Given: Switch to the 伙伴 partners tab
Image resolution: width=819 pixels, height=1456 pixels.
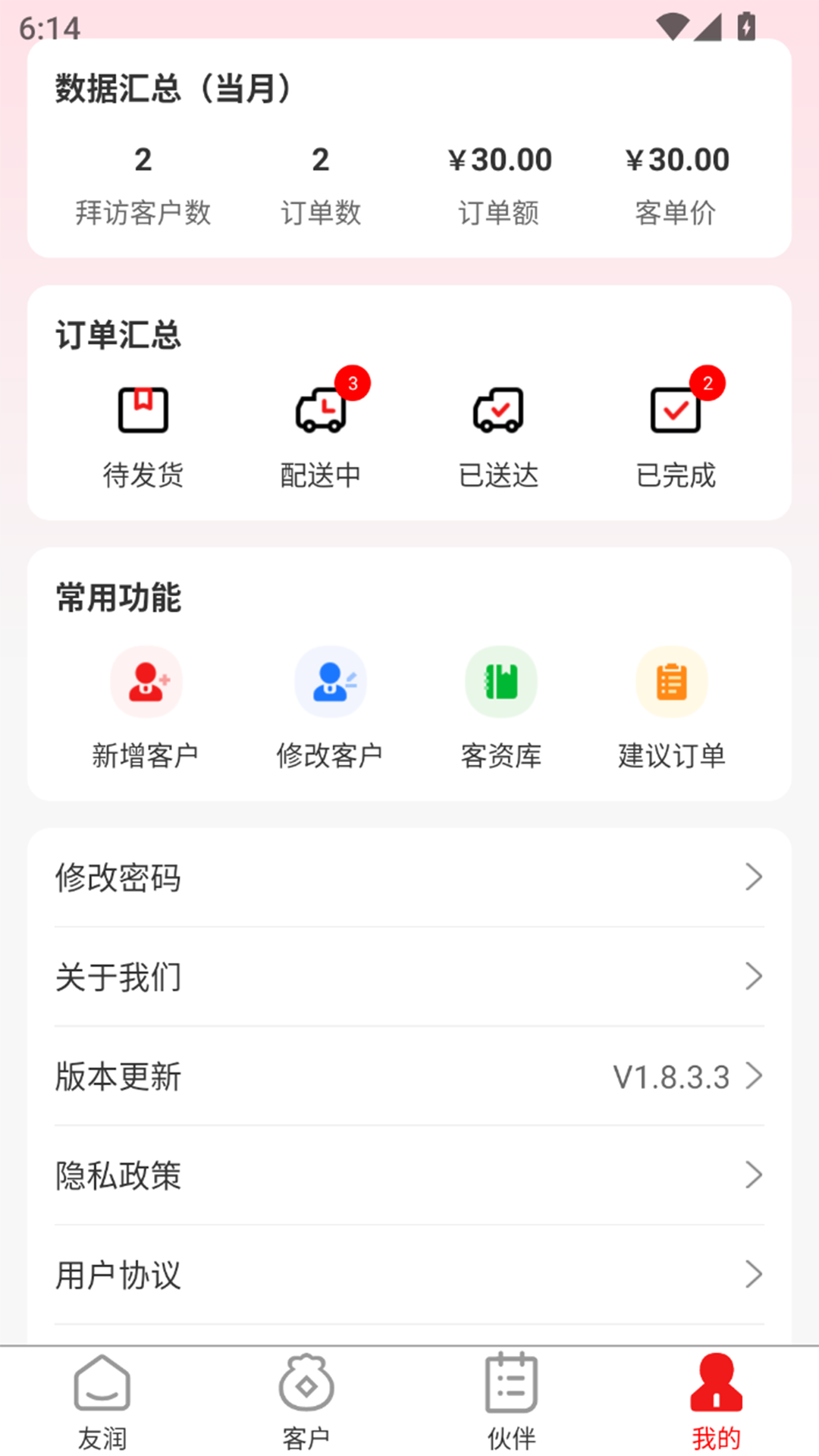Looking at the screenshot, I should pyautogui.click(x=510, y=1403).
